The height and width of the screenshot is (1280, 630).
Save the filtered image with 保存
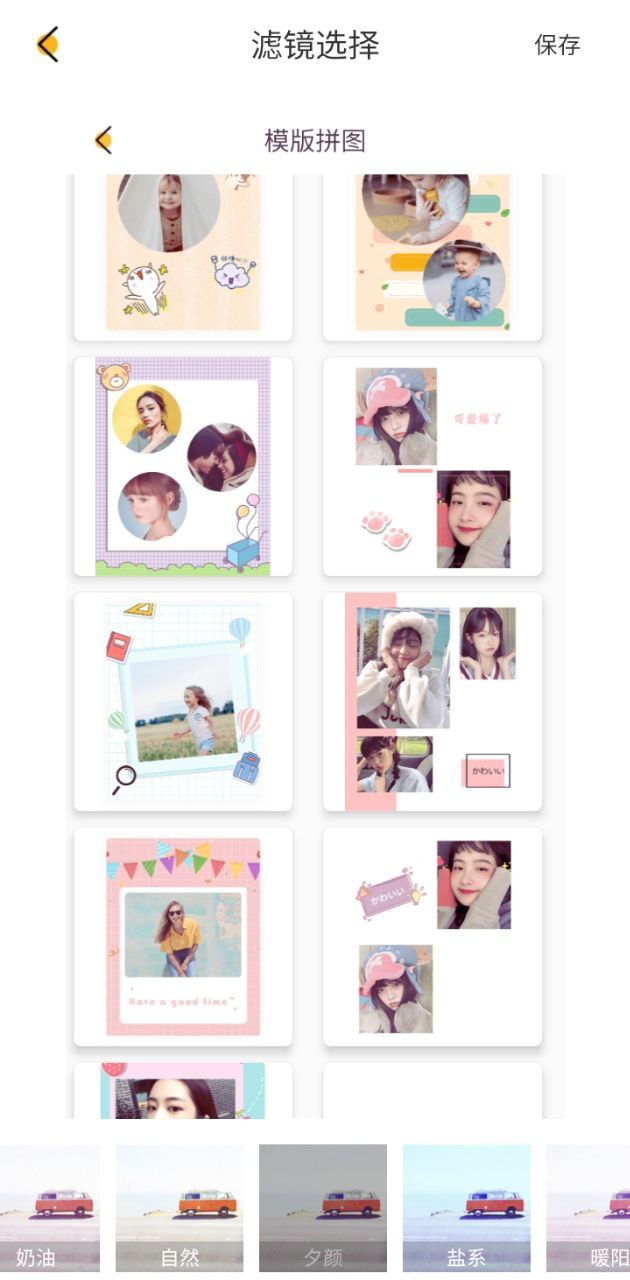point(557,45)
